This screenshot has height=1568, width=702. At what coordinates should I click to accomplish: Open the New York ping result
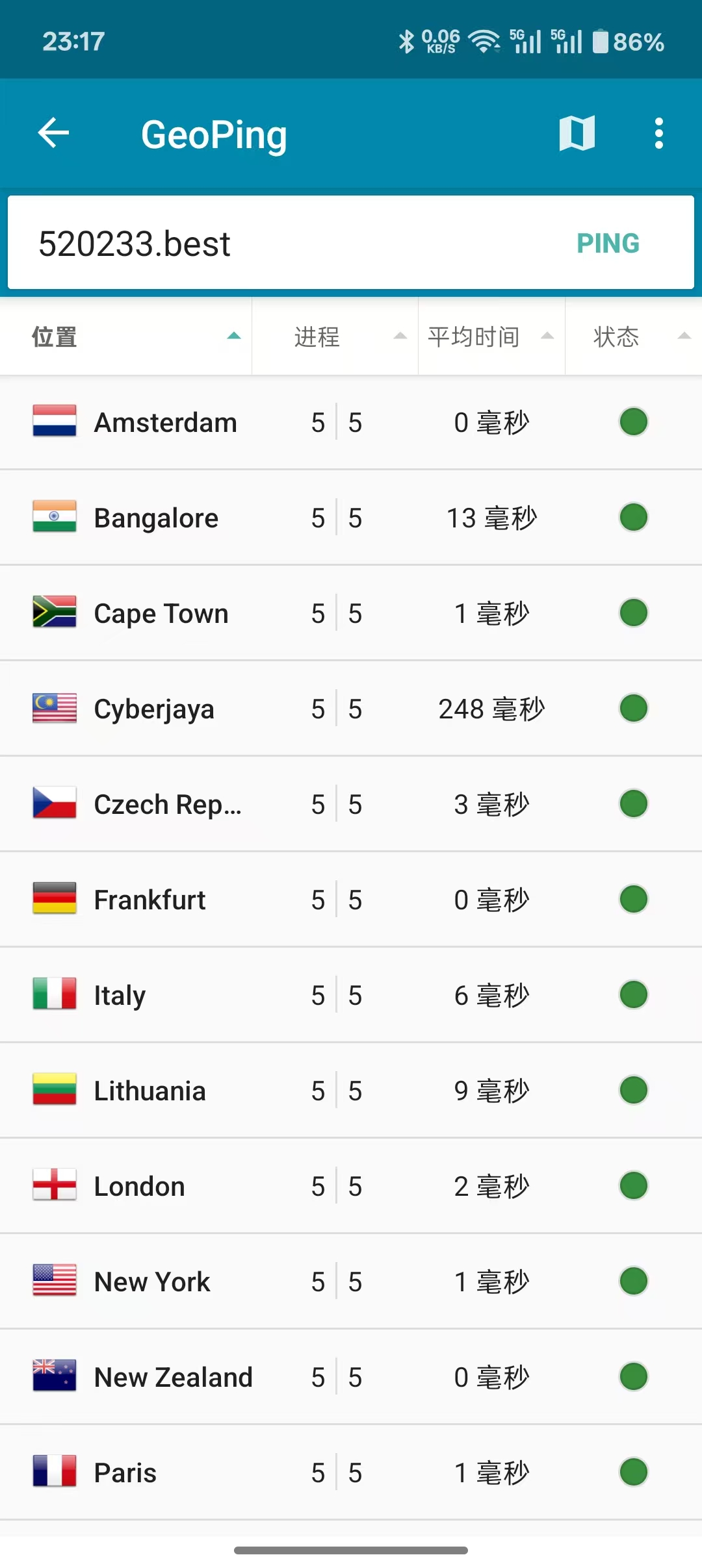point(351,1282)
